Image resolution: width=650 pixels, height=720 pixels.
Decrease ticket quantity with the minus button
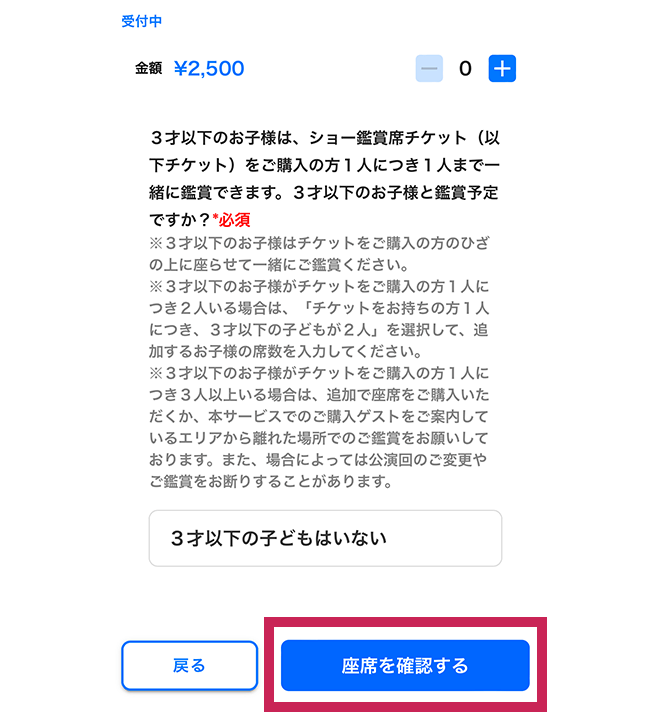point(430,69)
